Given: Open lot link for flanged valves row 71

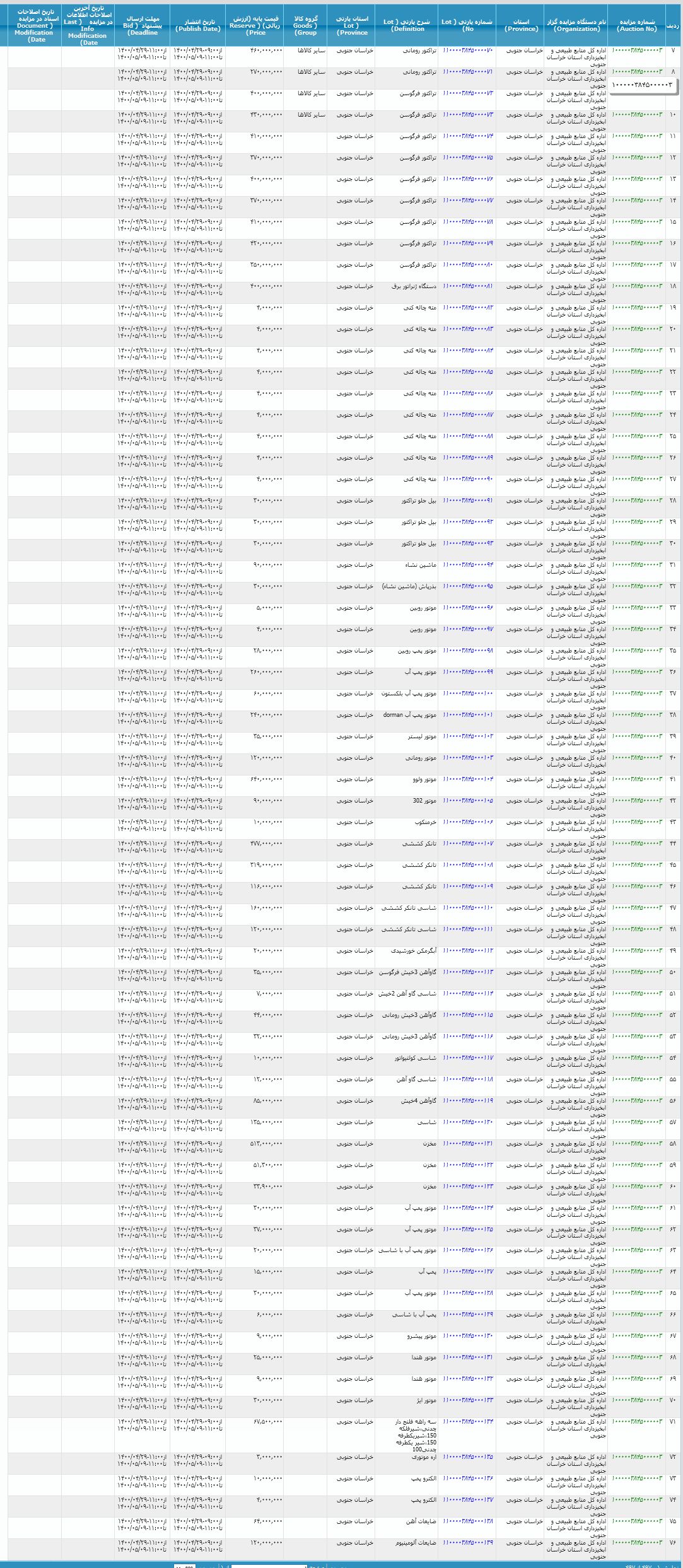Looking at the screenshot, I should click(x=468, y=1422).
